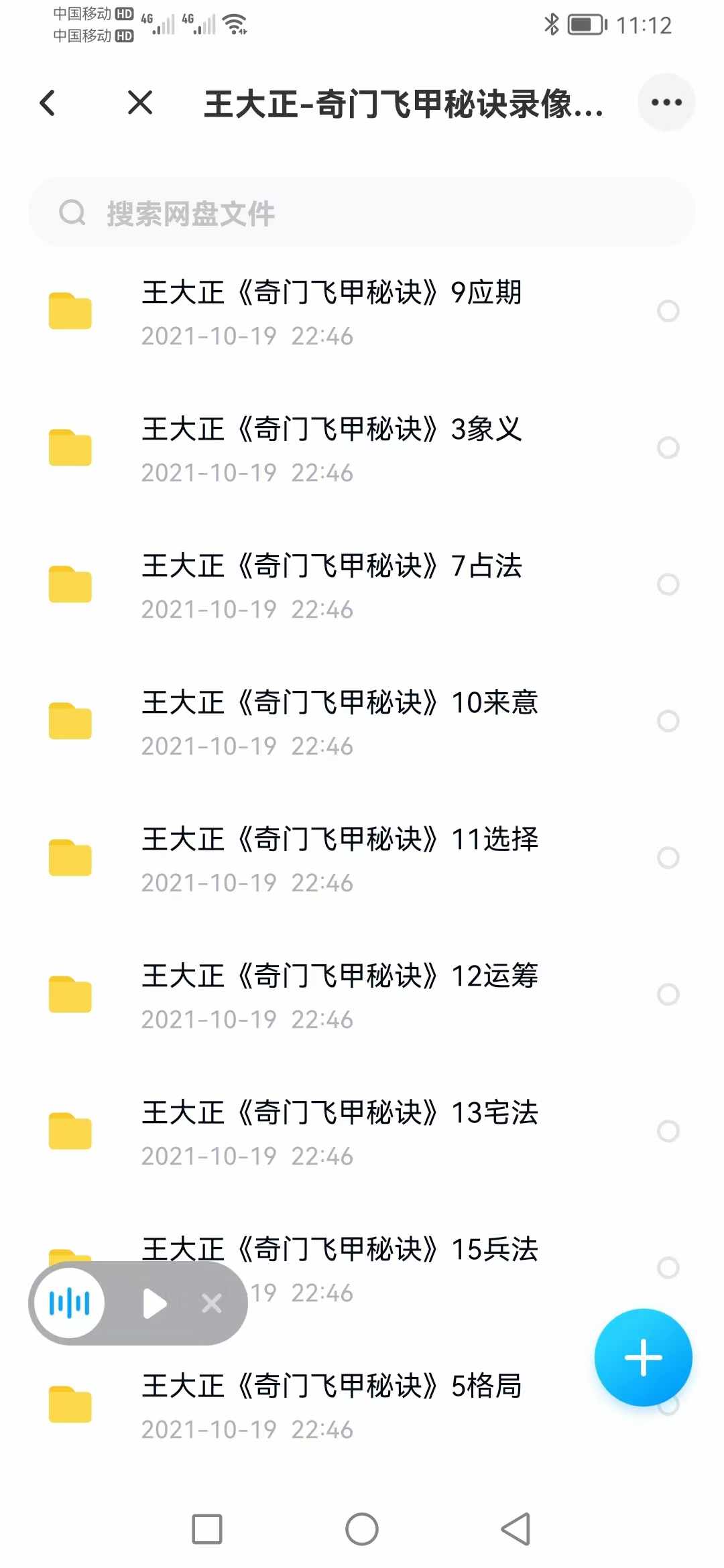Open the system recent apps view
Viewport: 724px width, 1568px height.
tap(207, 1529)
